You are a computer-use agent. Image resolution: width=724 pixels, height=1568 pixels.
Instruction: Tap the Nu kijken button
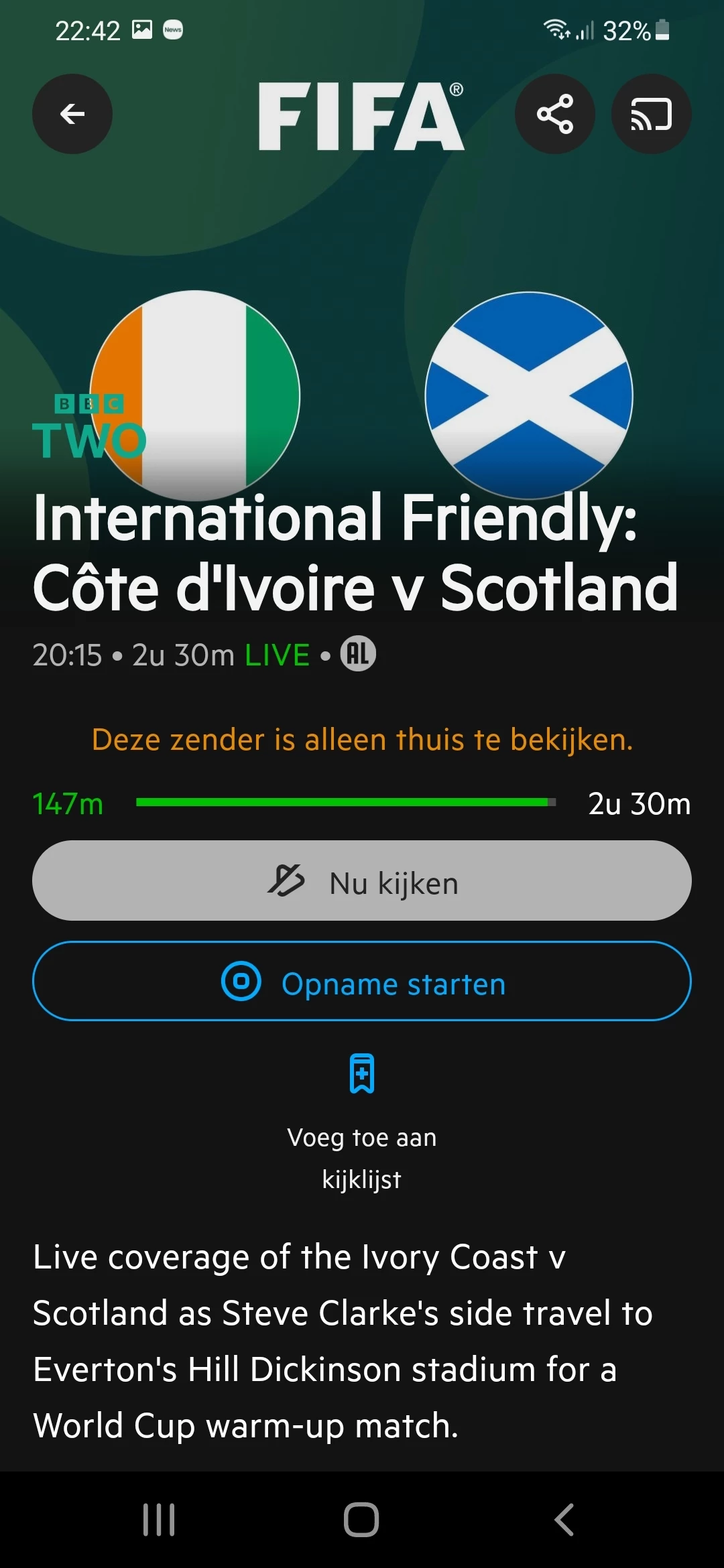click(x=362, y=880)
